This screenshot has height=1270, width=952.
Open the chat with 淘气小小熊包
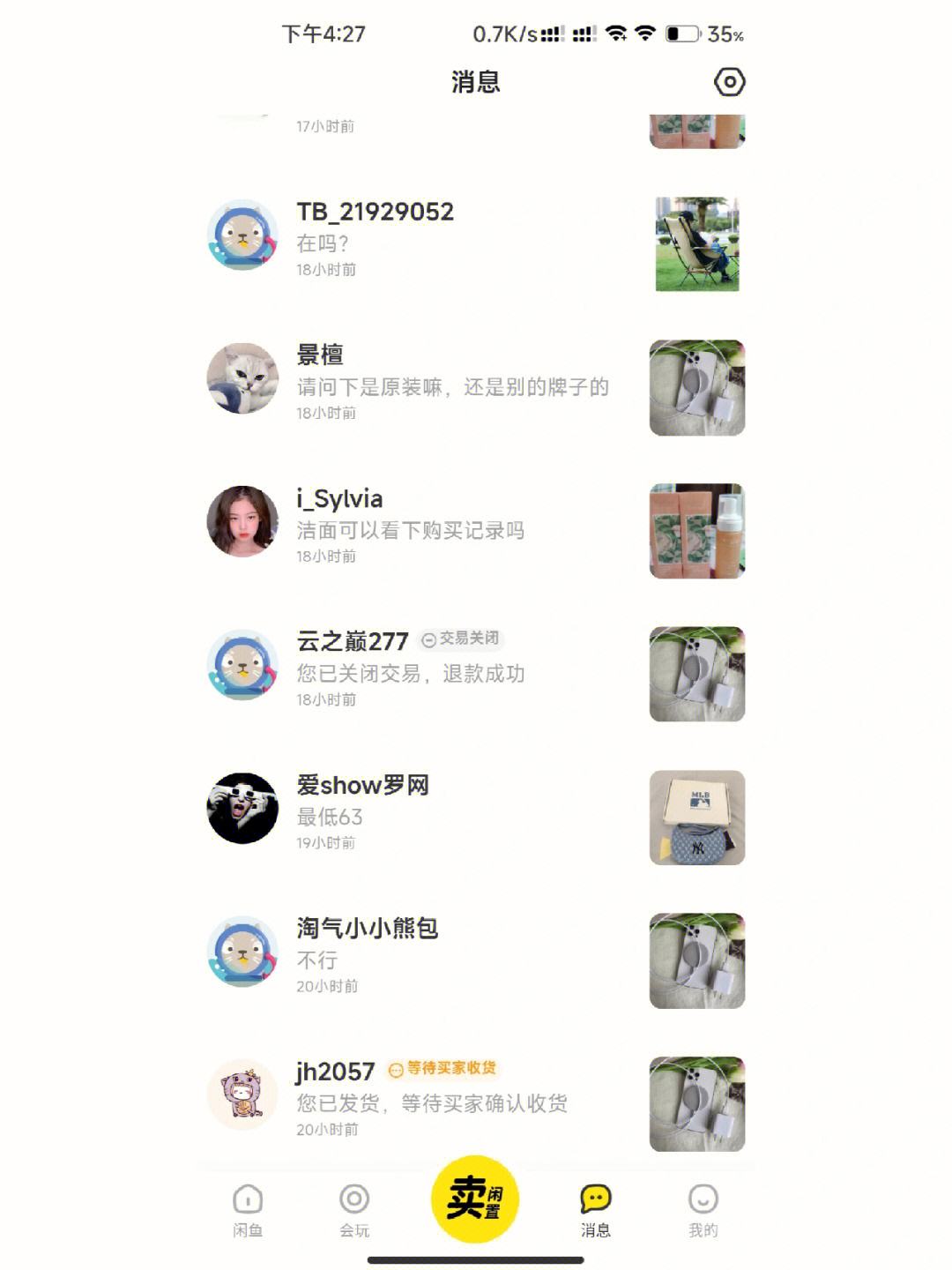tap(441, 955)
